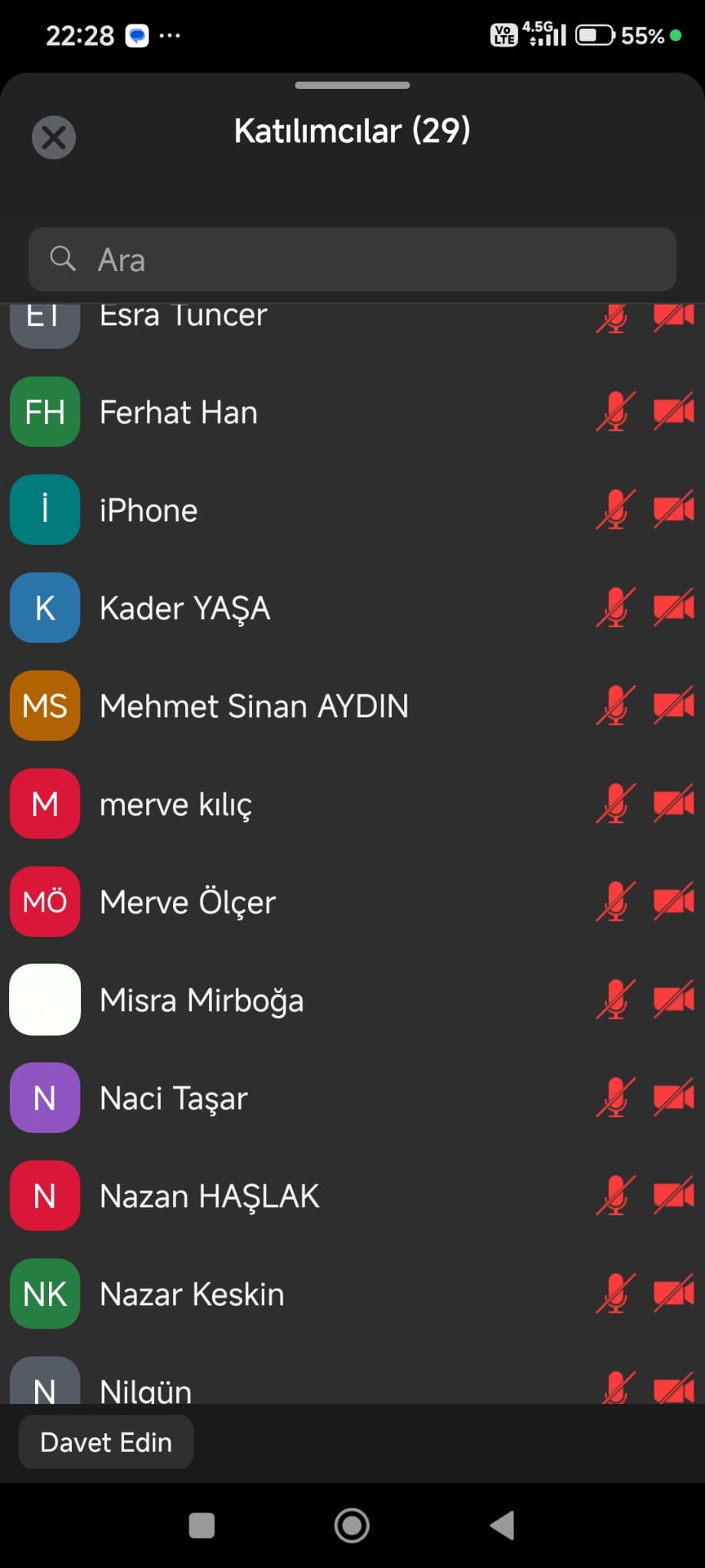The width and height of the screenshot is (705, 1568).
Task: Close the participants panel
Action: pos(54,138)
